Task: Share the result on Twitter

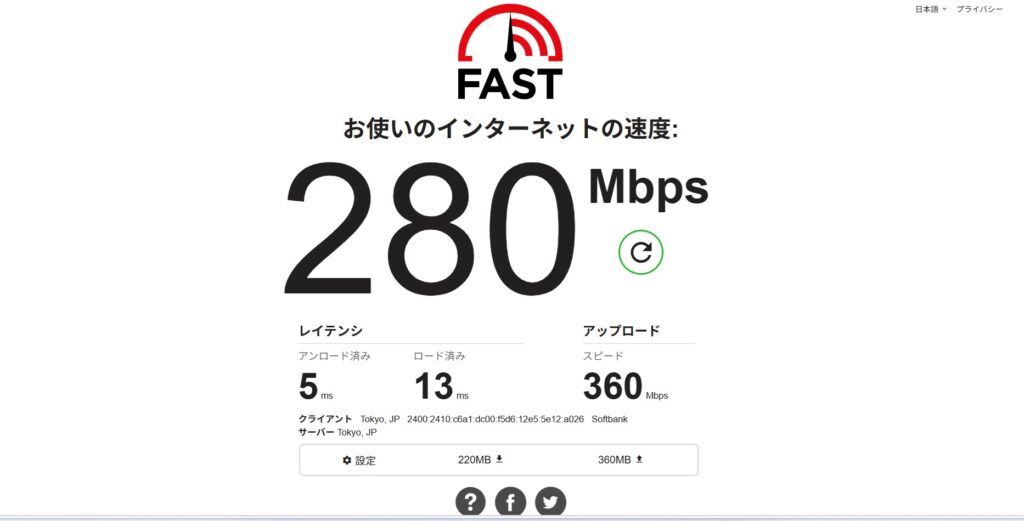Action: pyautogui.click(x=550, y=502)
